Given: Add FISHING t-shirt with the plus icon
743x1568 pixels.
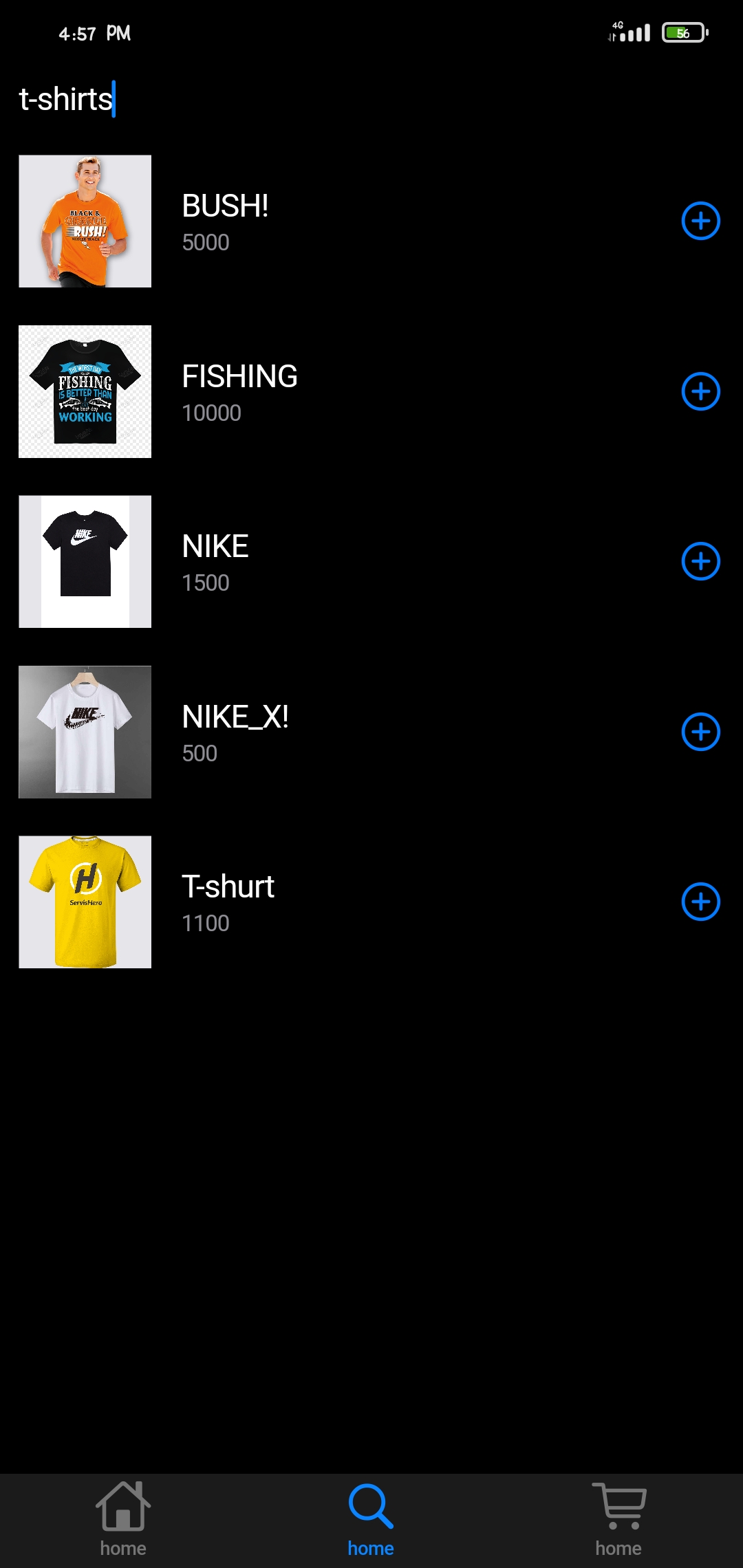Looking at the screenshot, I should 700,391.
